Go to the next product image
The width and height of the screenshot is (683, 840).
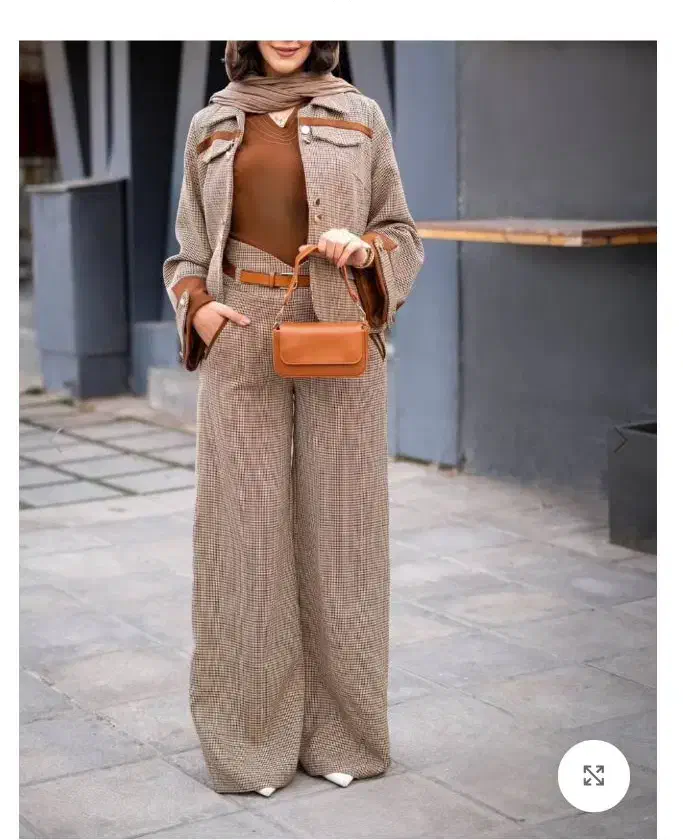click(x=620, y=440)
